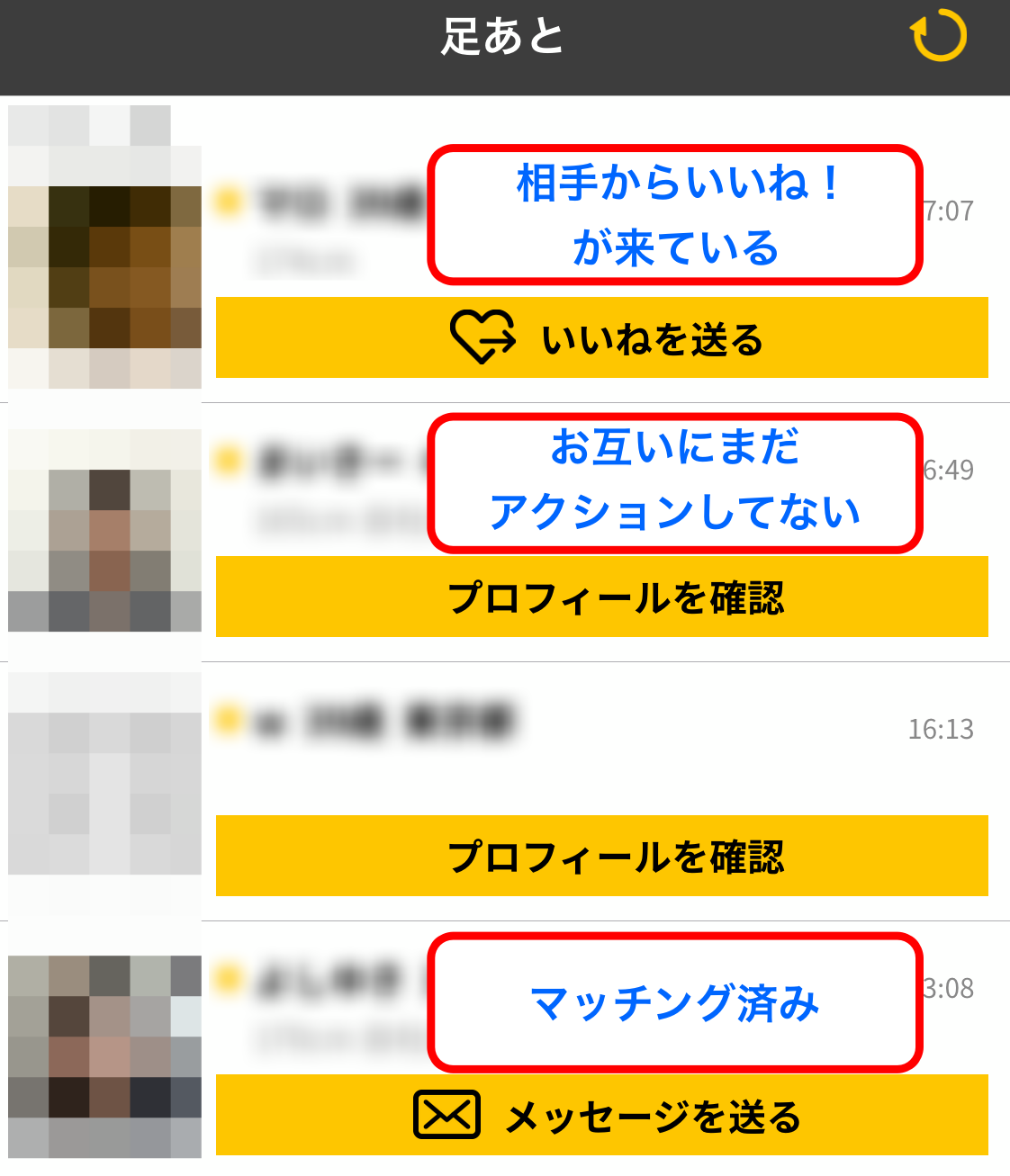This screenshot has width=1010, height=1176.
Task: Tap プロフィールを確認 in the 16:13 visitor row
Action: click(601, 856)
